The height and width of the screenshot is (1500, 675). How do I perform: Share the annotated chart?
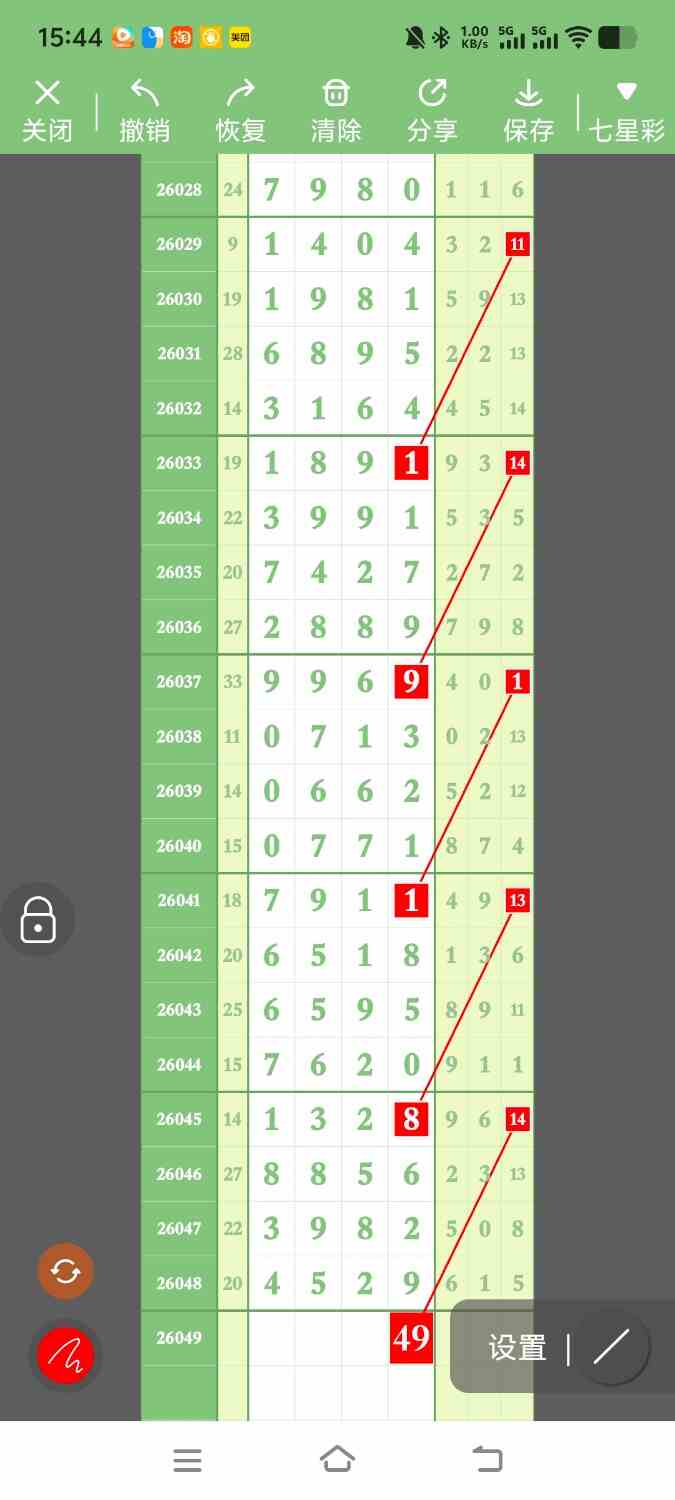click(x=432, y=111)
